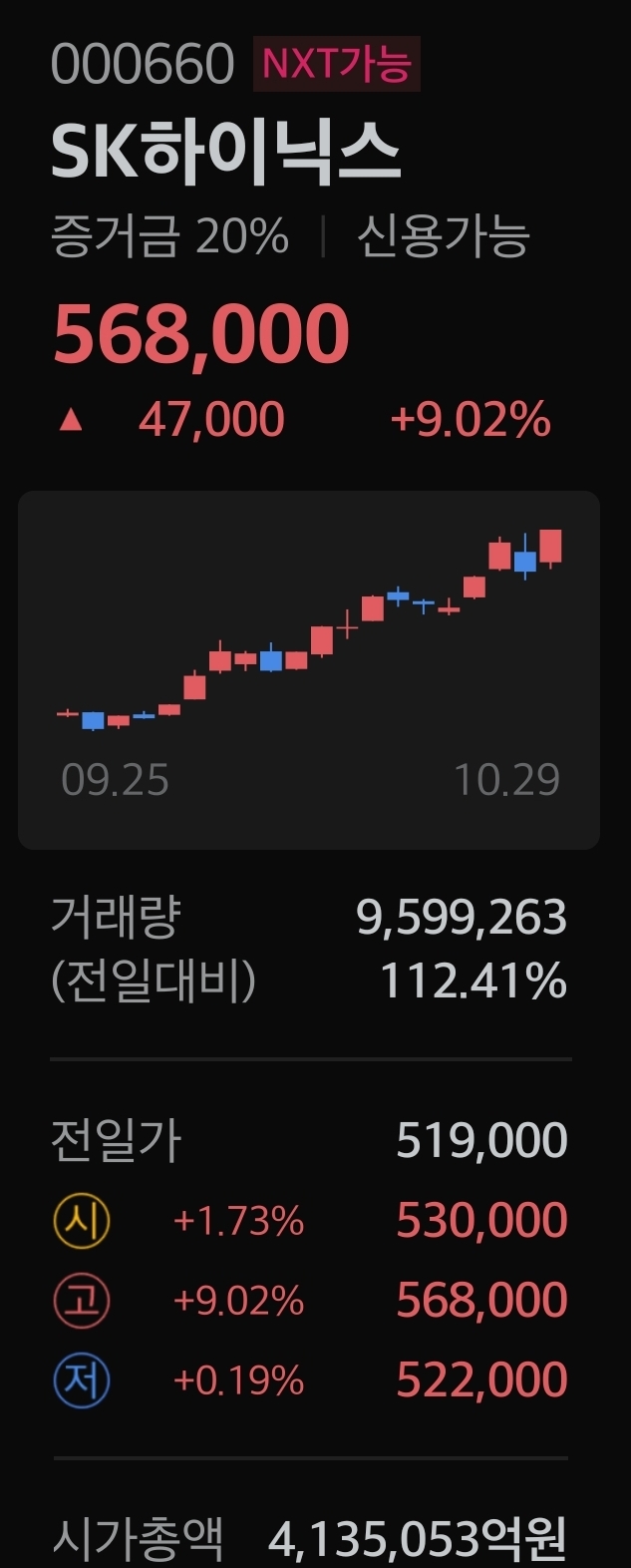
Task: Open the SK하이닉스 candlestick chart card
Action: pyautogui.click(x=309, y=668)
